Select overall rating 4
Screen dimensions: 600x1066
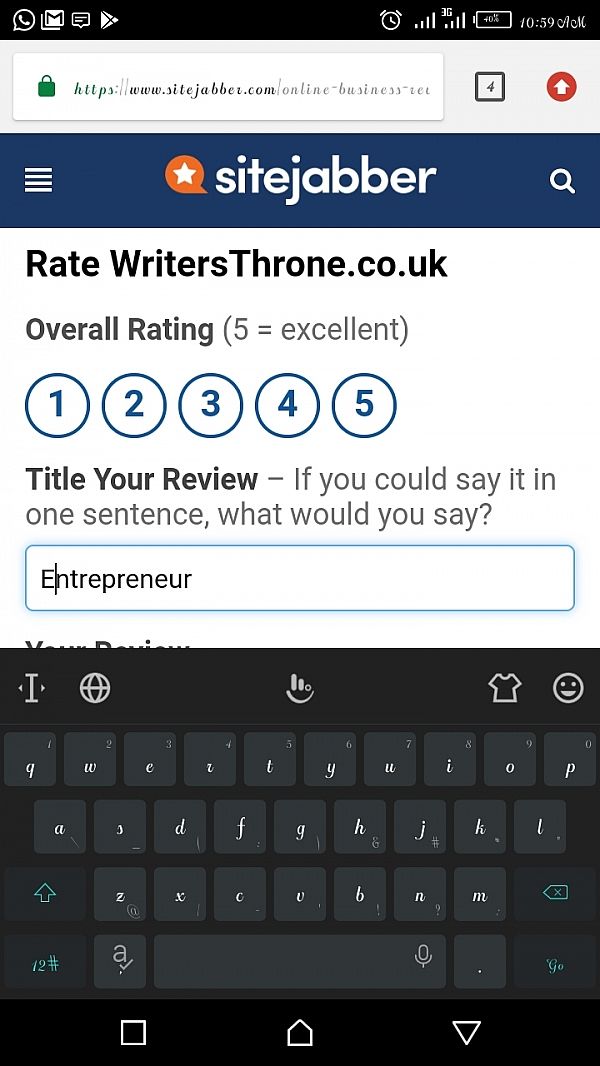click(287, 405)
